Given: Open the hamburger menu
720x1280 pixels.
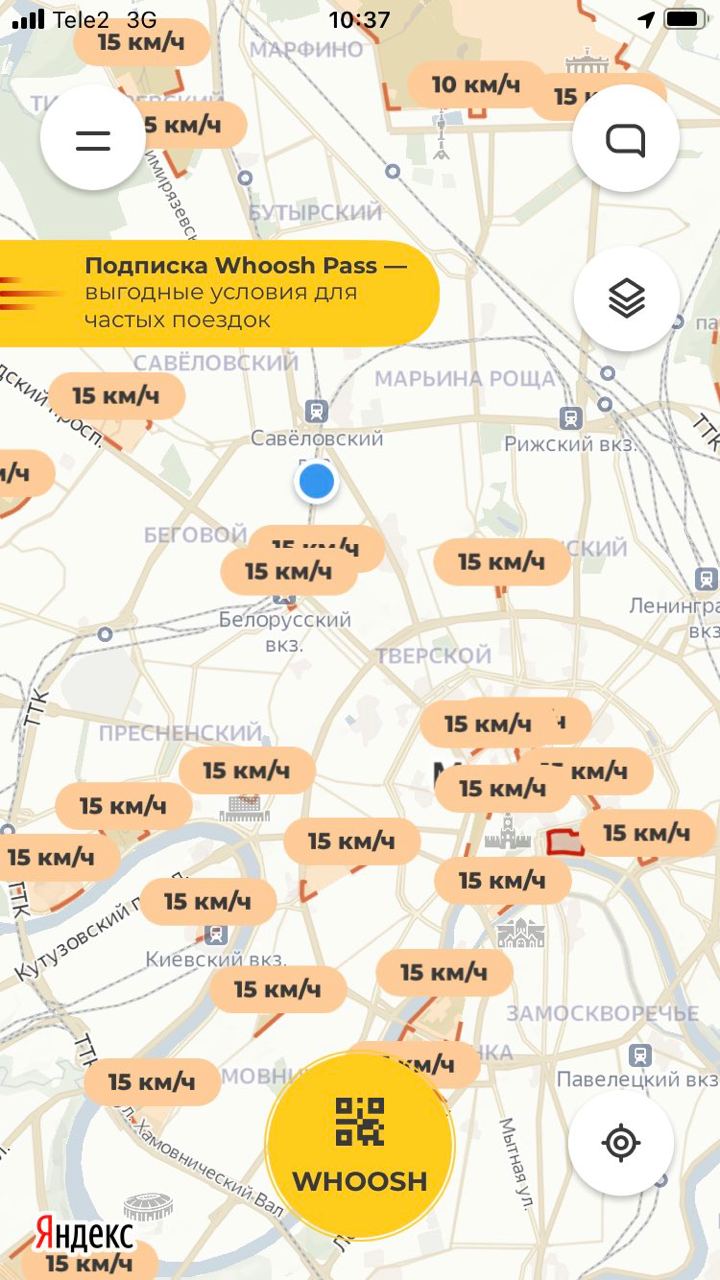Looking at the screenshot, I should (x=92, y=139).
